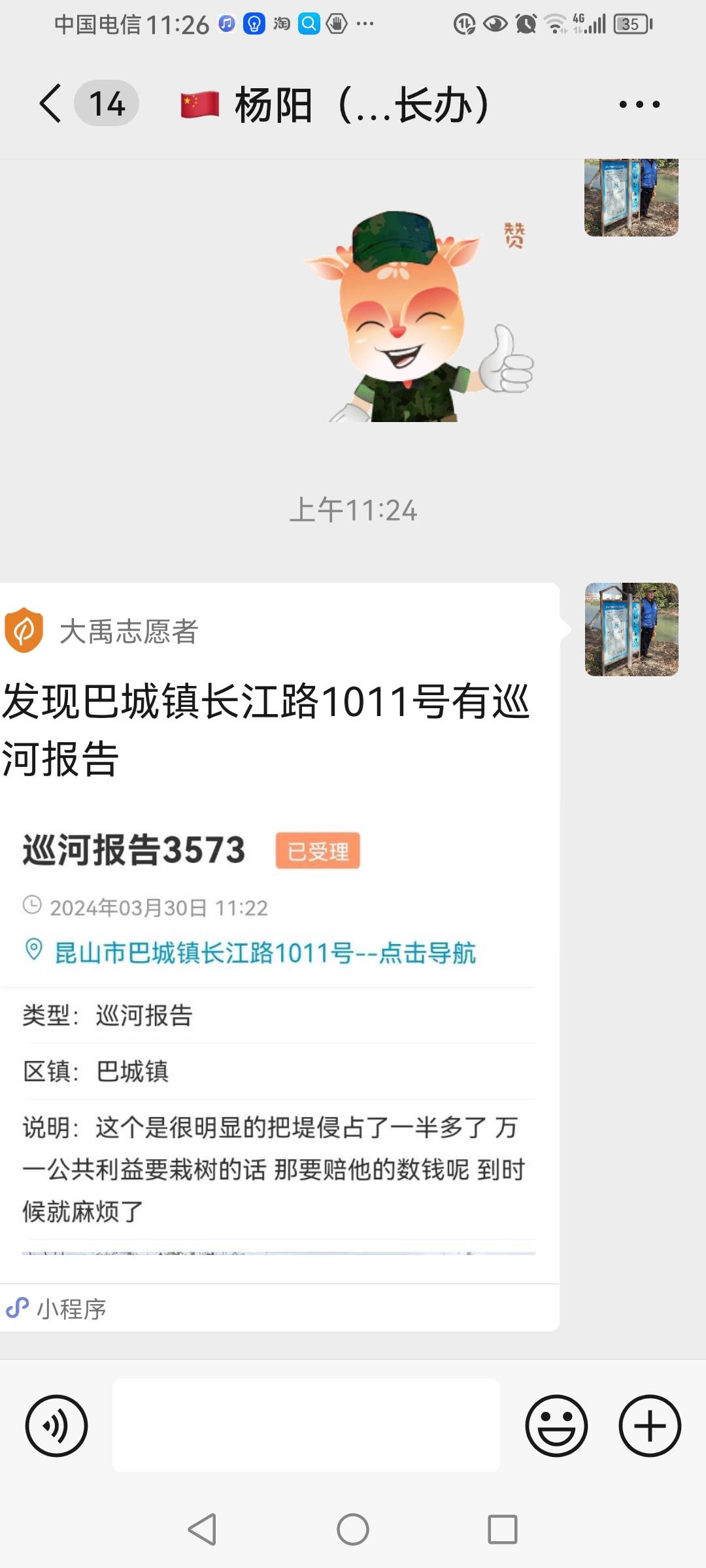The width and height of the screenshot is (706, 1568).
Task: Focus the message text field
Action: tap(306, 1426)
